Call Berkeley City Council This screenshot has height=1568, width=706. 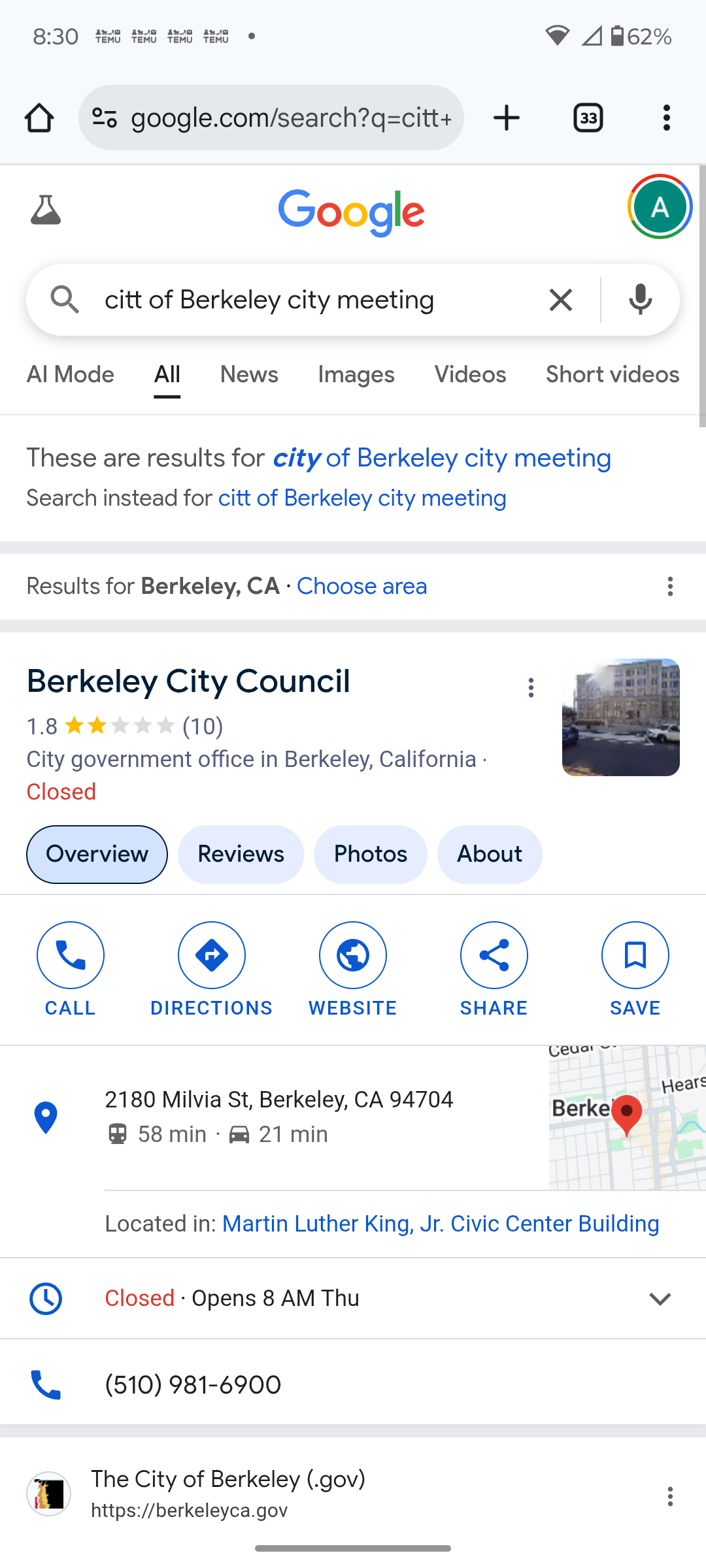(x=71, y=956)
